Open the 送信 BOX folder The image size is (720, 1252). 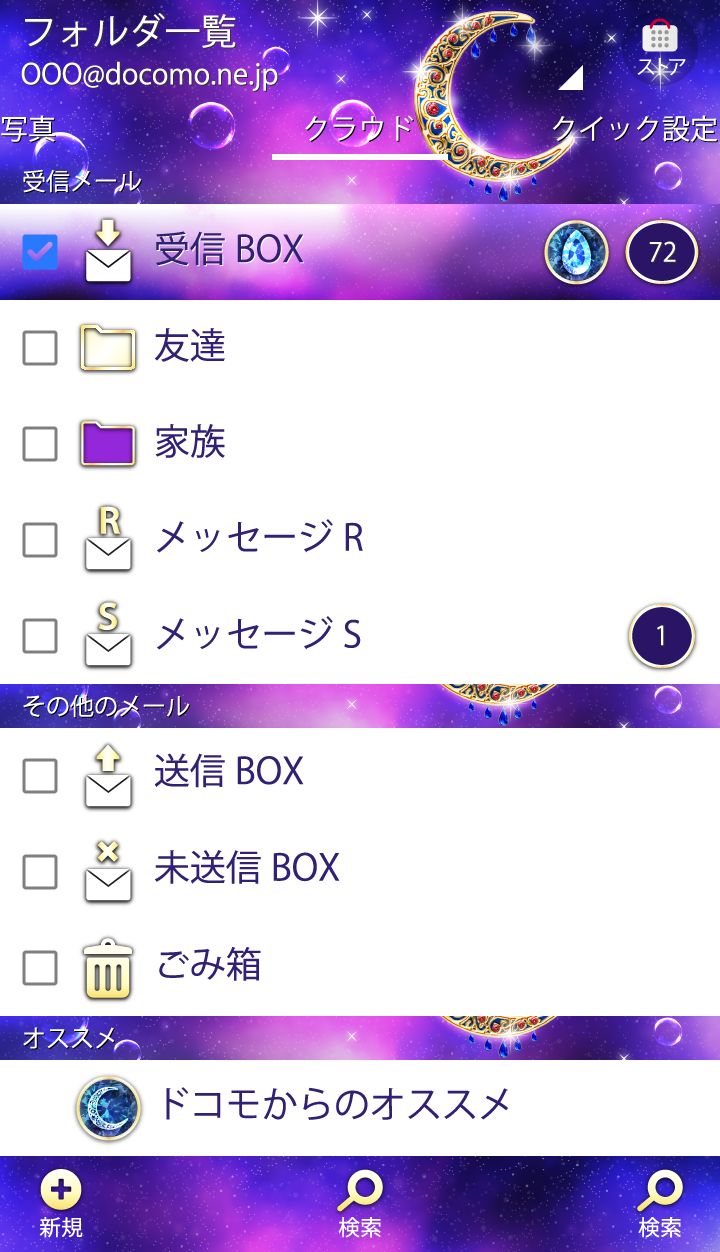point(228,772)
